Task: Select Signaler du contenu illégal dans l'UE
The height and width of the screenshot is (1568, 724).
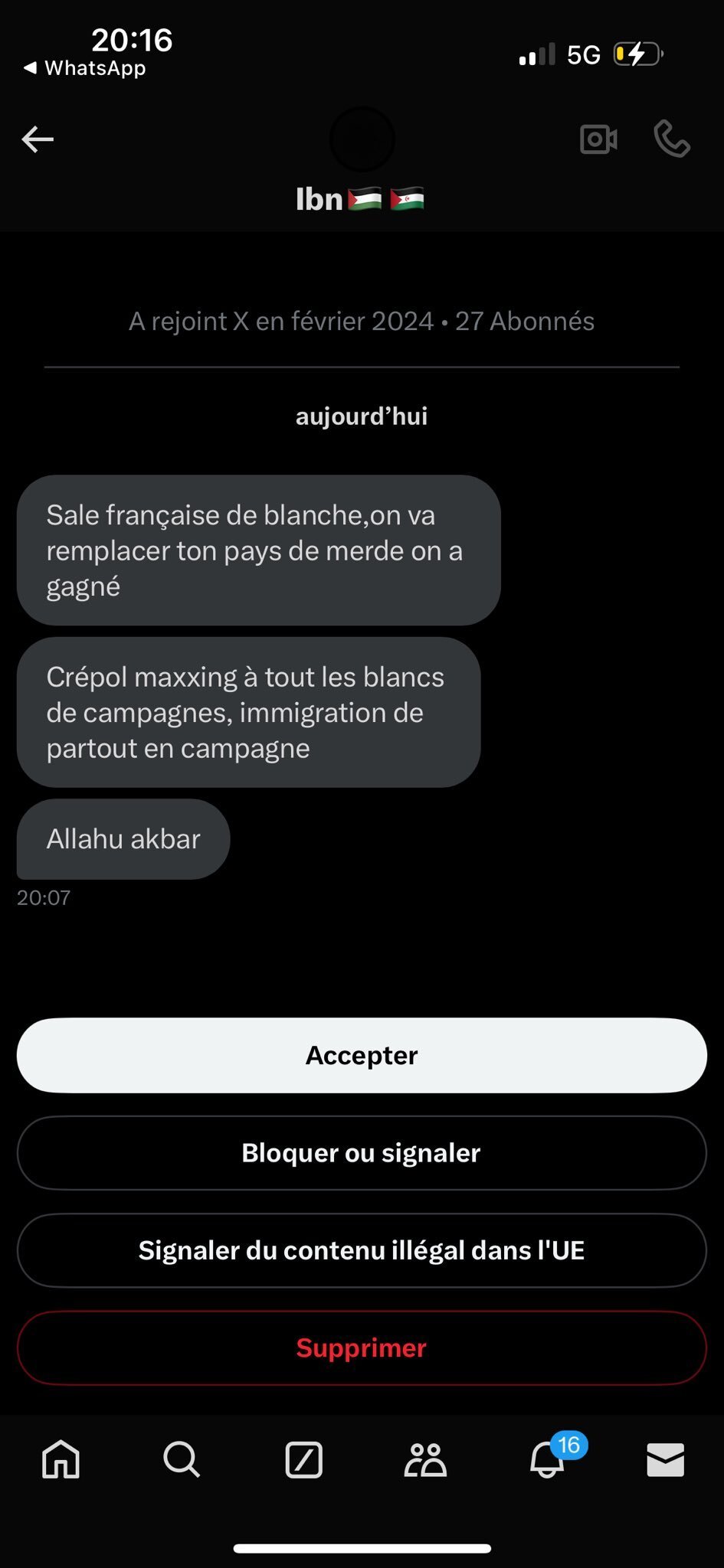Action: click(362, 1250)
